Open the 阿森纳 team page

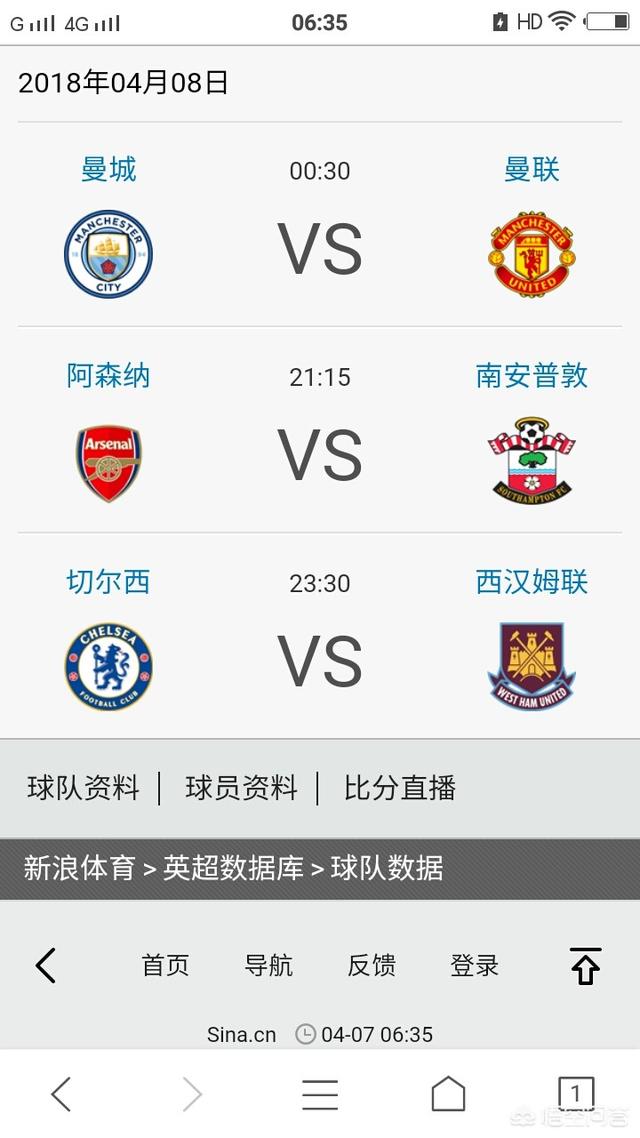pyautogui.click(x=108, y=376)
